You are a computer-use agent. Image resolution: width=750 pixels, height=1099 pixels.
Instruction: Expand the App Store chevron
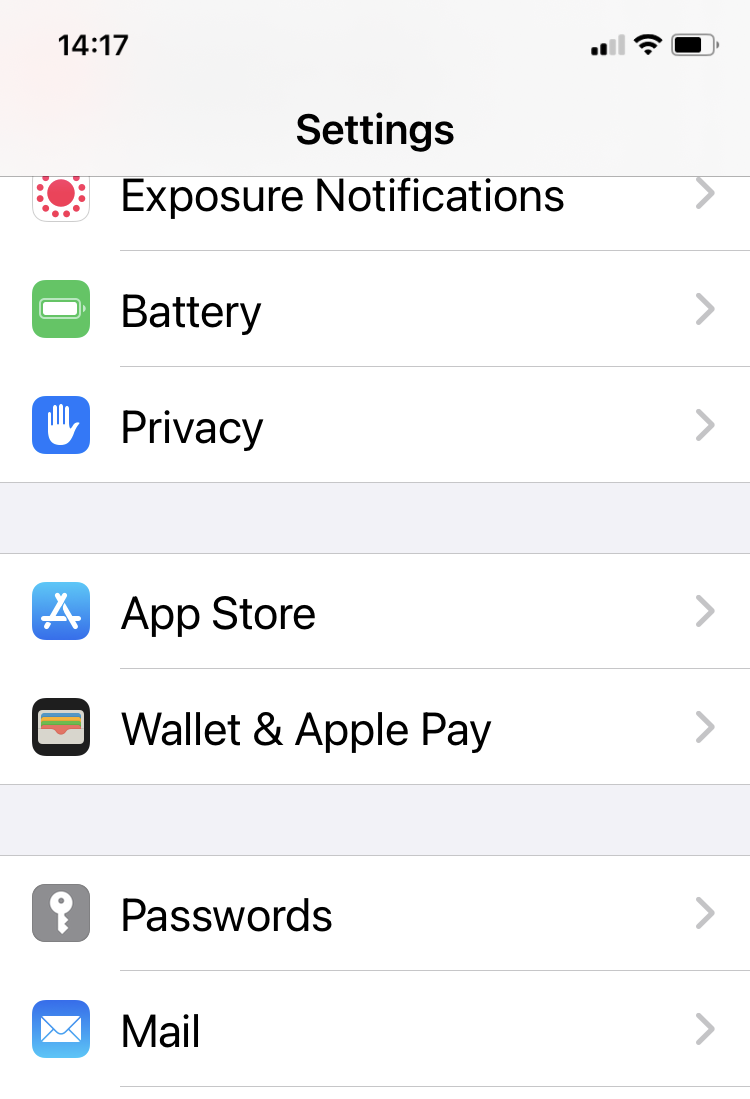(706, 611)
